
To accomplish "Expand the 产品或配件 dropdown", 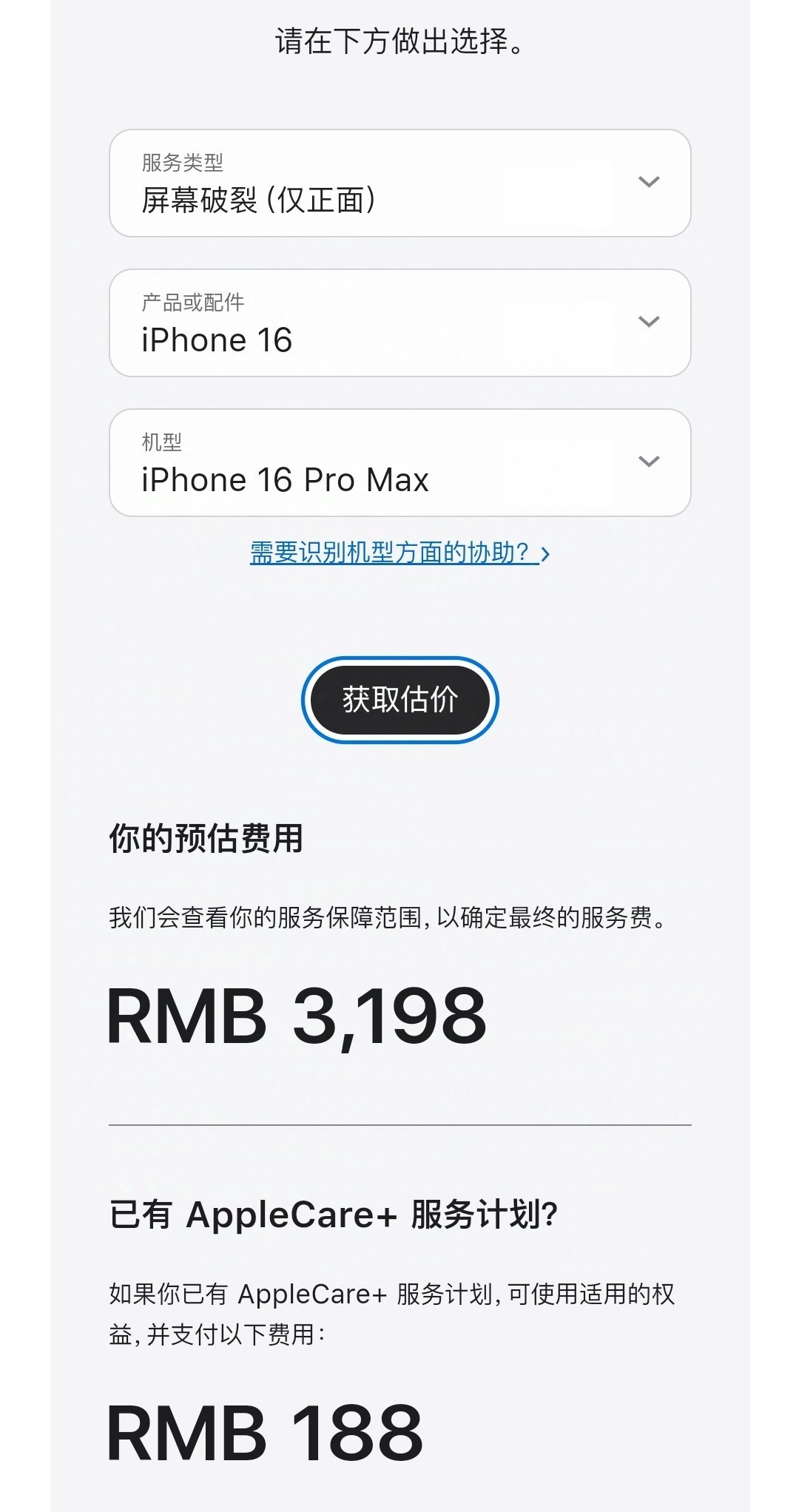I will [399, 323].
